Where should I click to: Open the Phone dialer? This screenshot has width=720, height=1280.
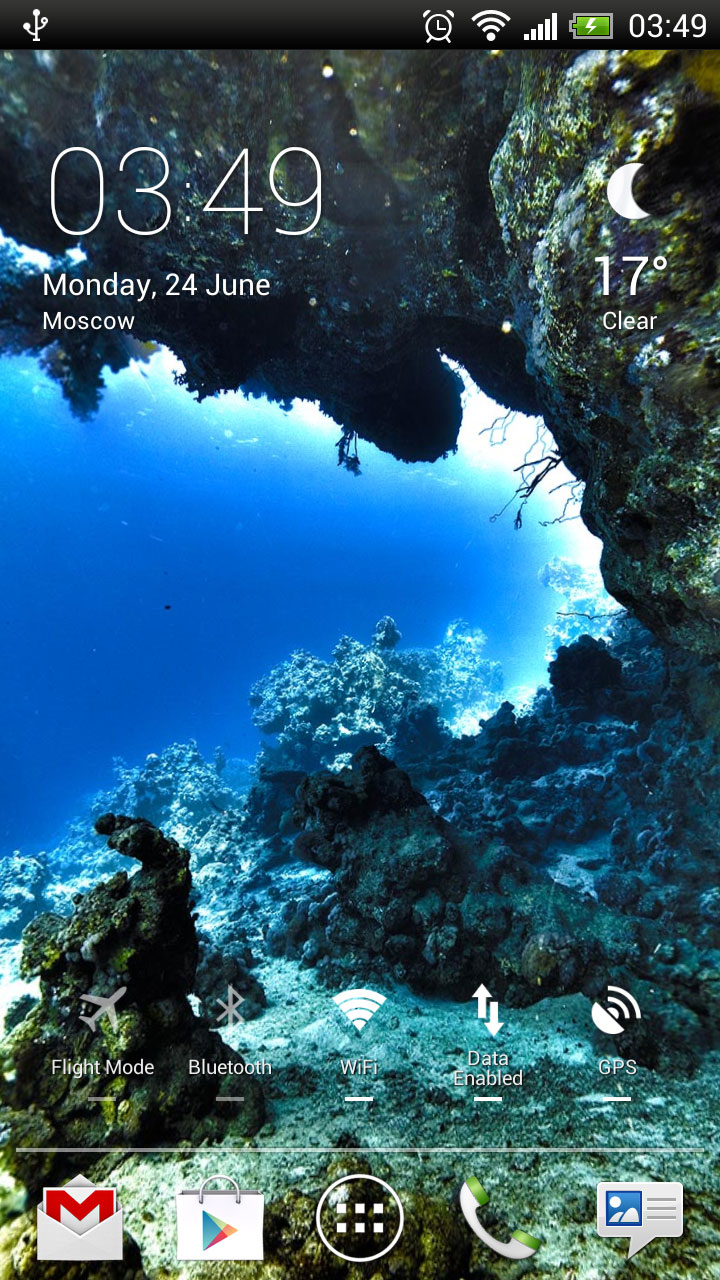(498, 1218)
